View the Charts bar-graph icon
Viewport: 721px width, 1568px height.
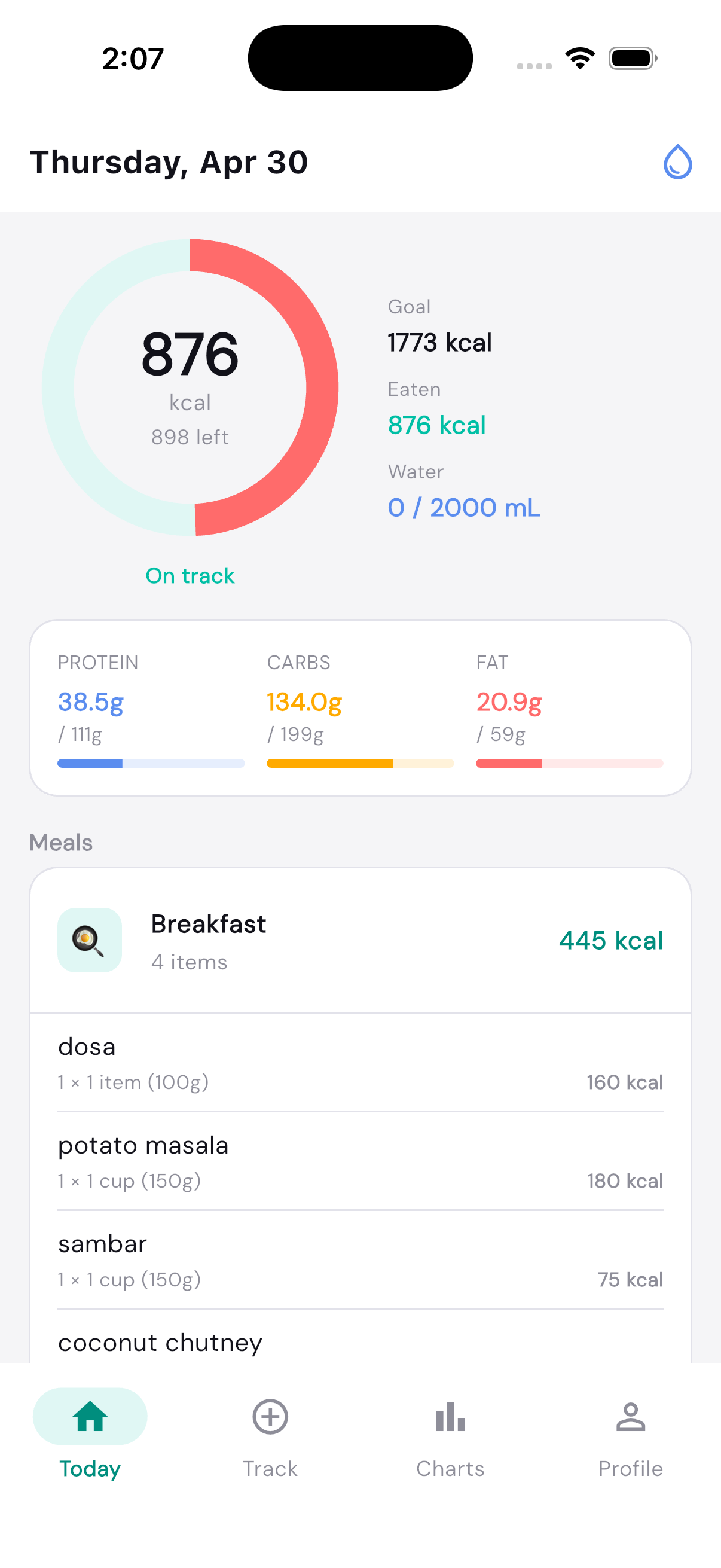pyautogui.click(x=450, y=1418)
